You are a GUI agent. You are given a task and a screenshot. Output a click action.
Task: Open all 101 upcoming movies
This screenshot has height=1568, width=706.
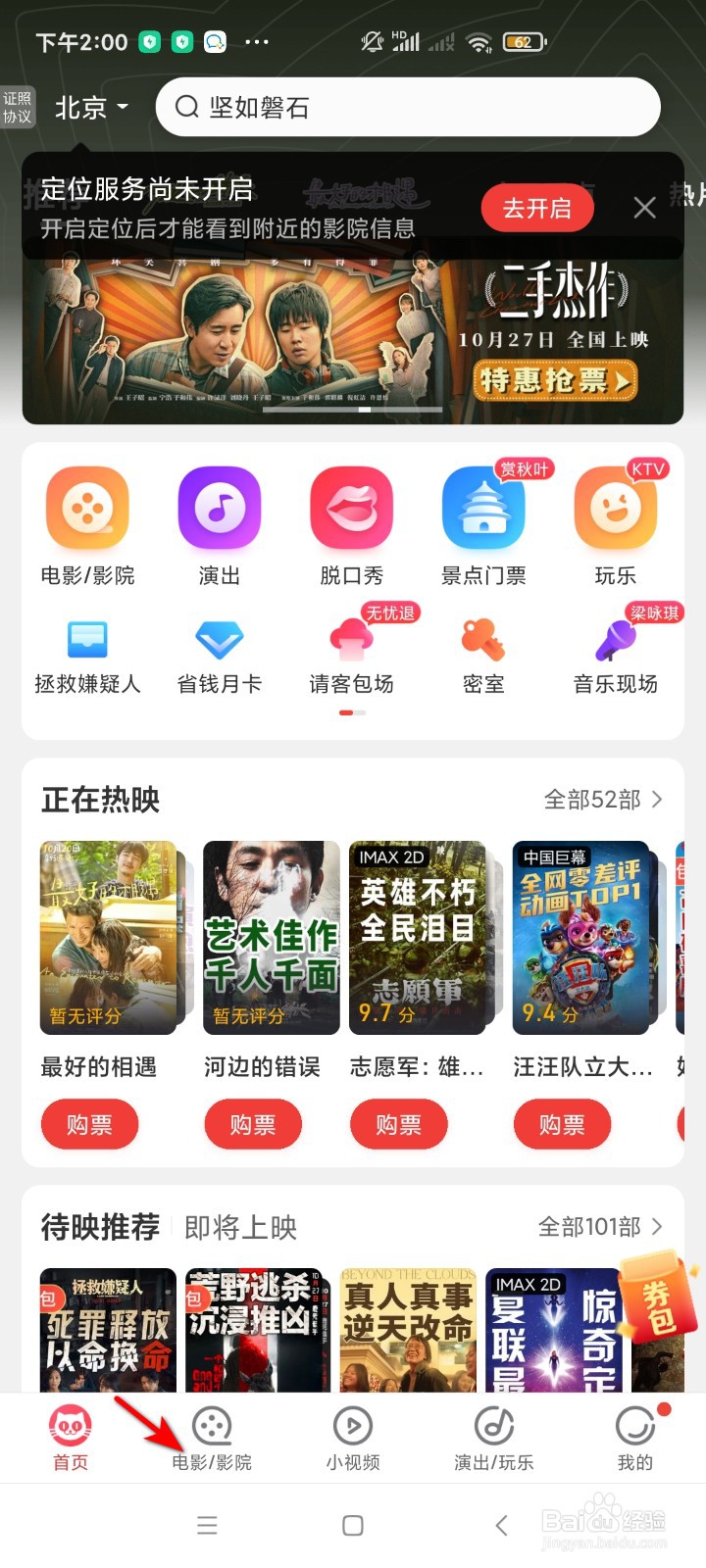point(598,1227)
